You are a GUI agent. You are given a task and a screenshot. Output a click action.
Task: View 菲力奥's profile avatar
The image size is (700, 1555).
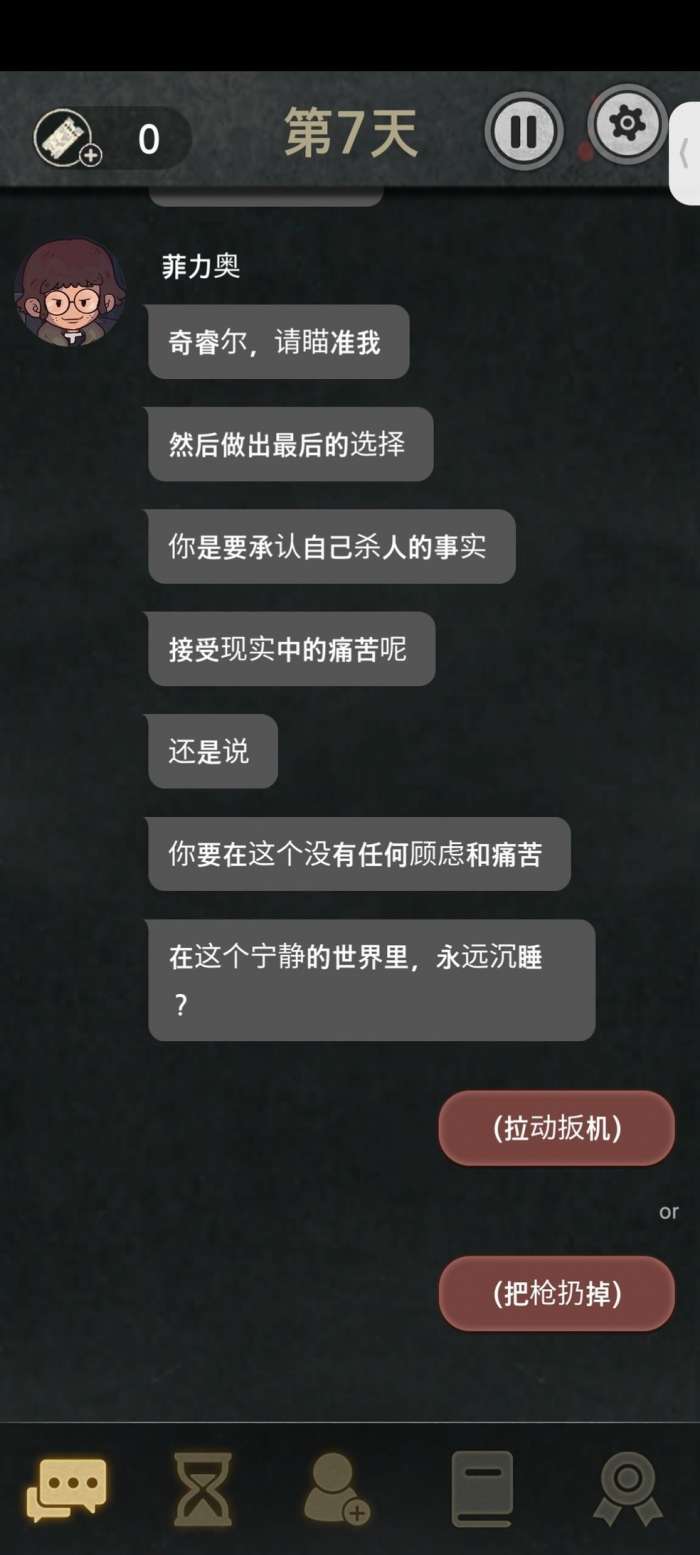[70, 293]
